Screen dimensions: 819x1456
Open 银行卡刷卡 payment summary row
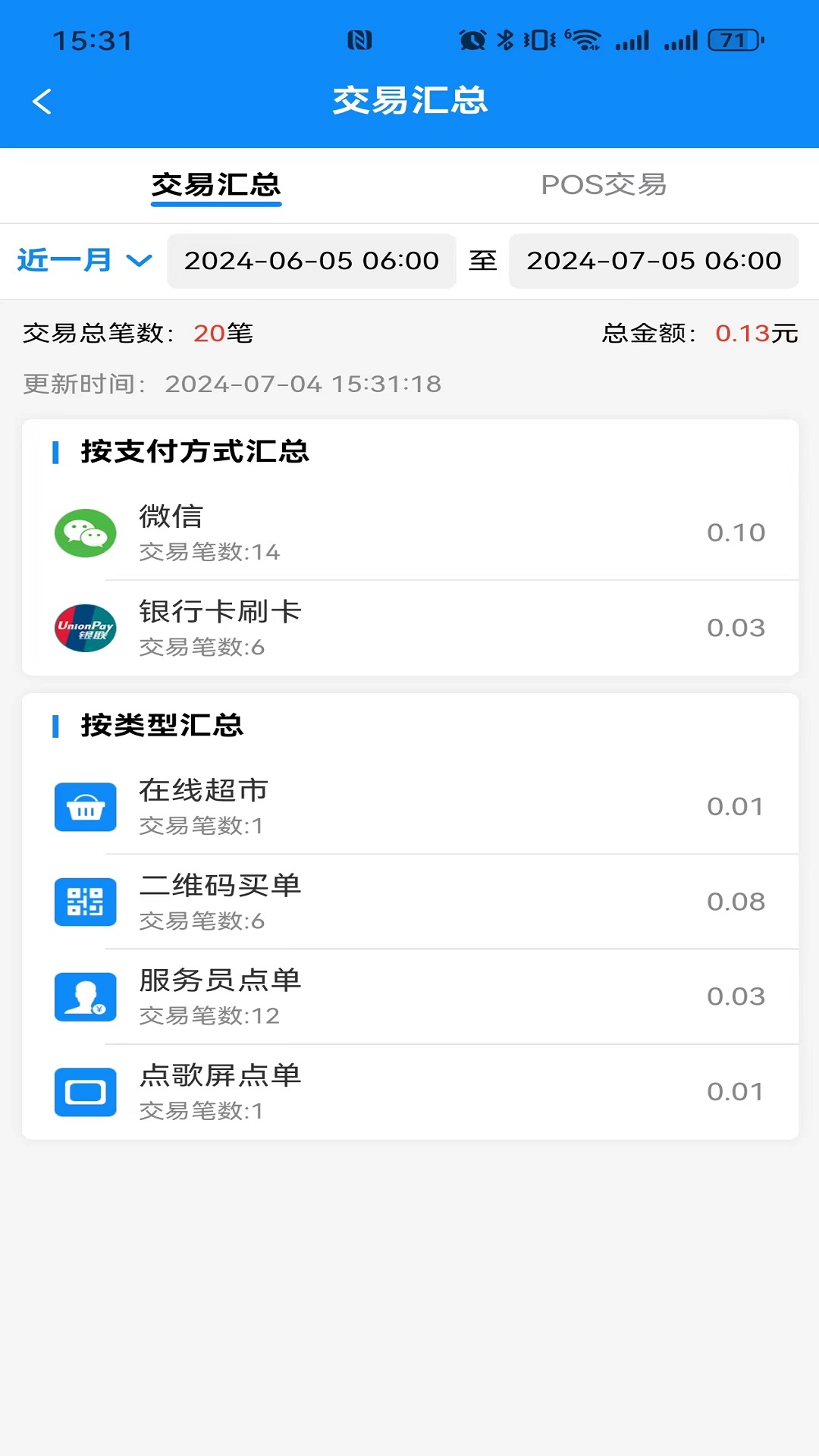409,628
